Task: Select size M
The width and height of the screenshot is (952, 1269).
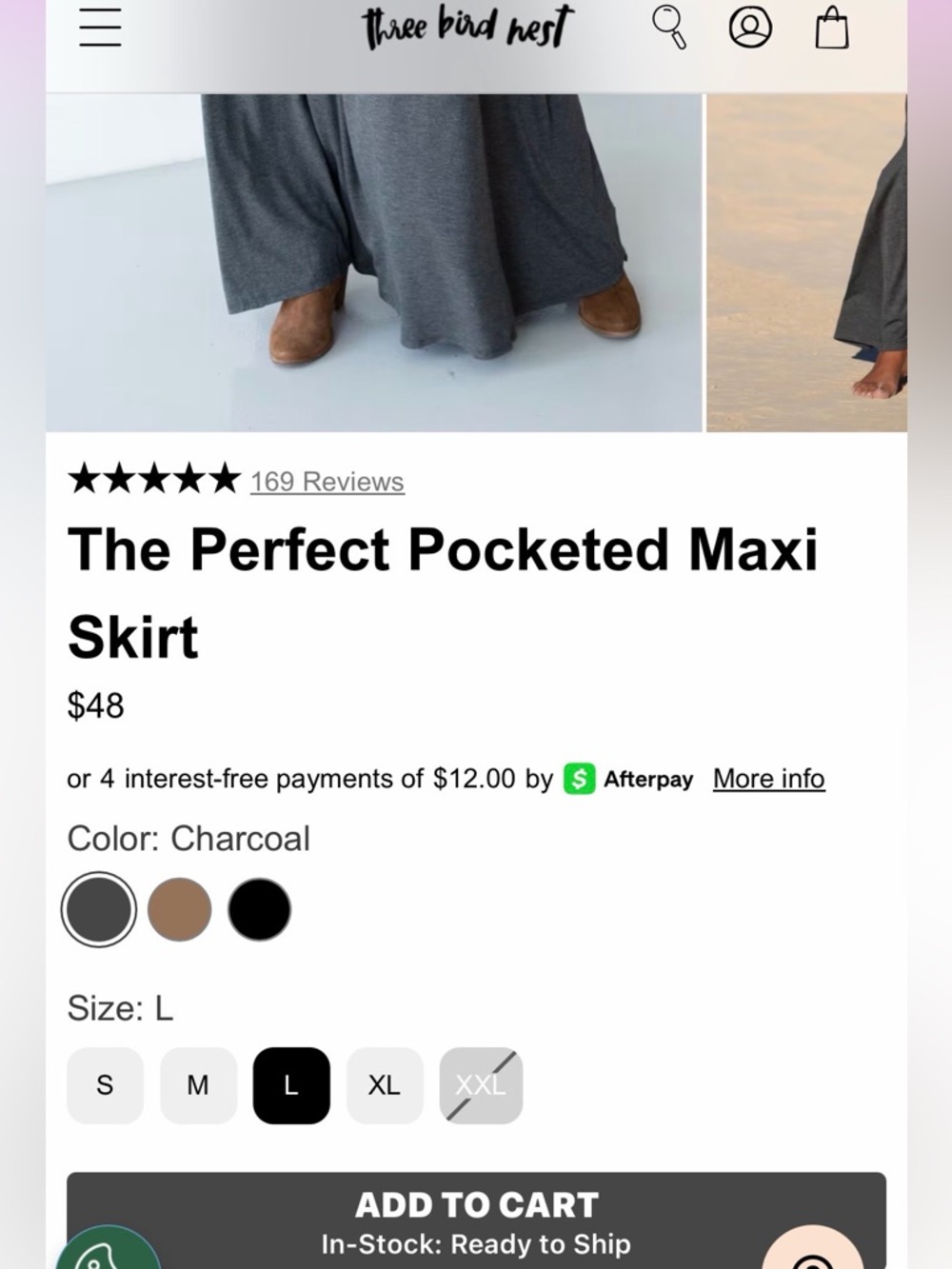Action: 197,1085
